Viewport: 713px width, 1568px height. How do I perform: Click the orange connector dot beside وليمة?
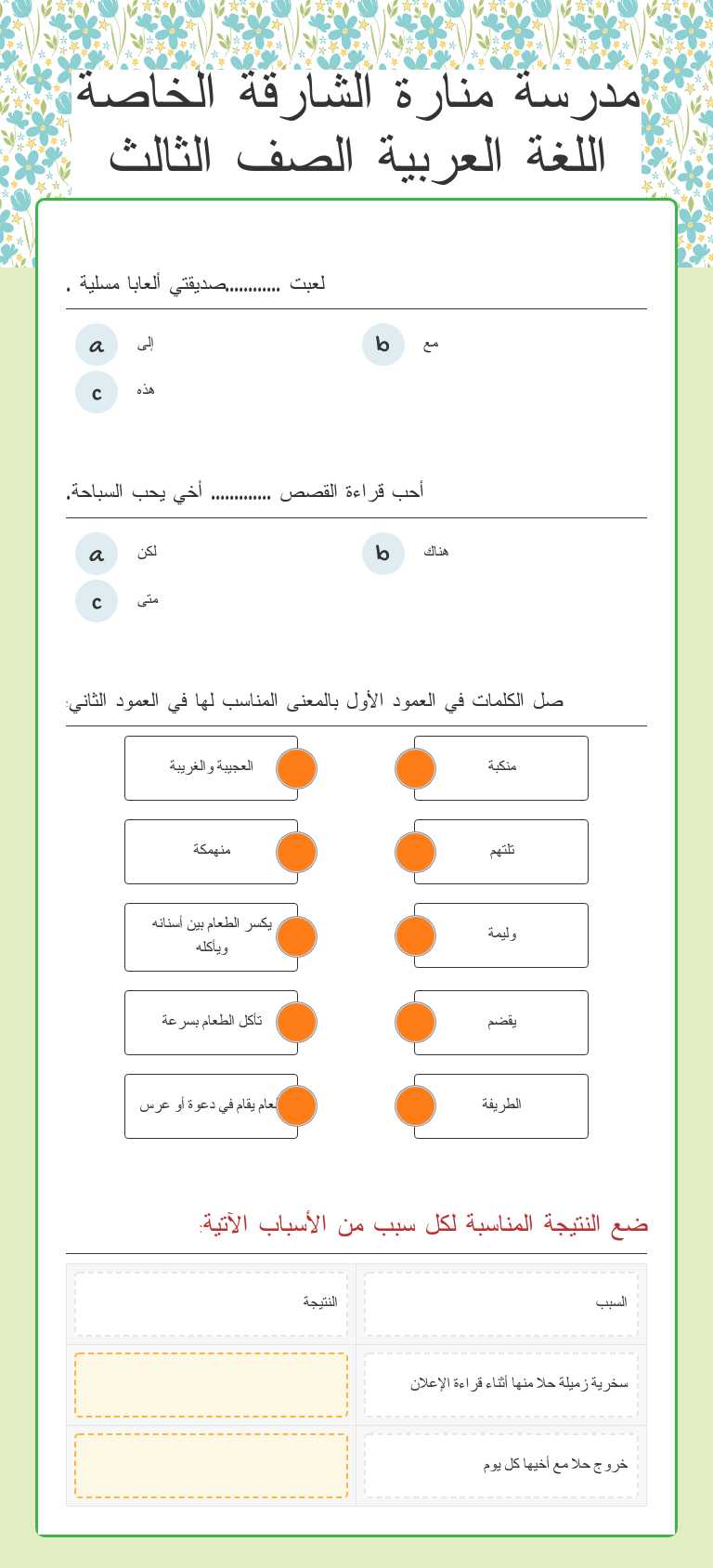415,935
